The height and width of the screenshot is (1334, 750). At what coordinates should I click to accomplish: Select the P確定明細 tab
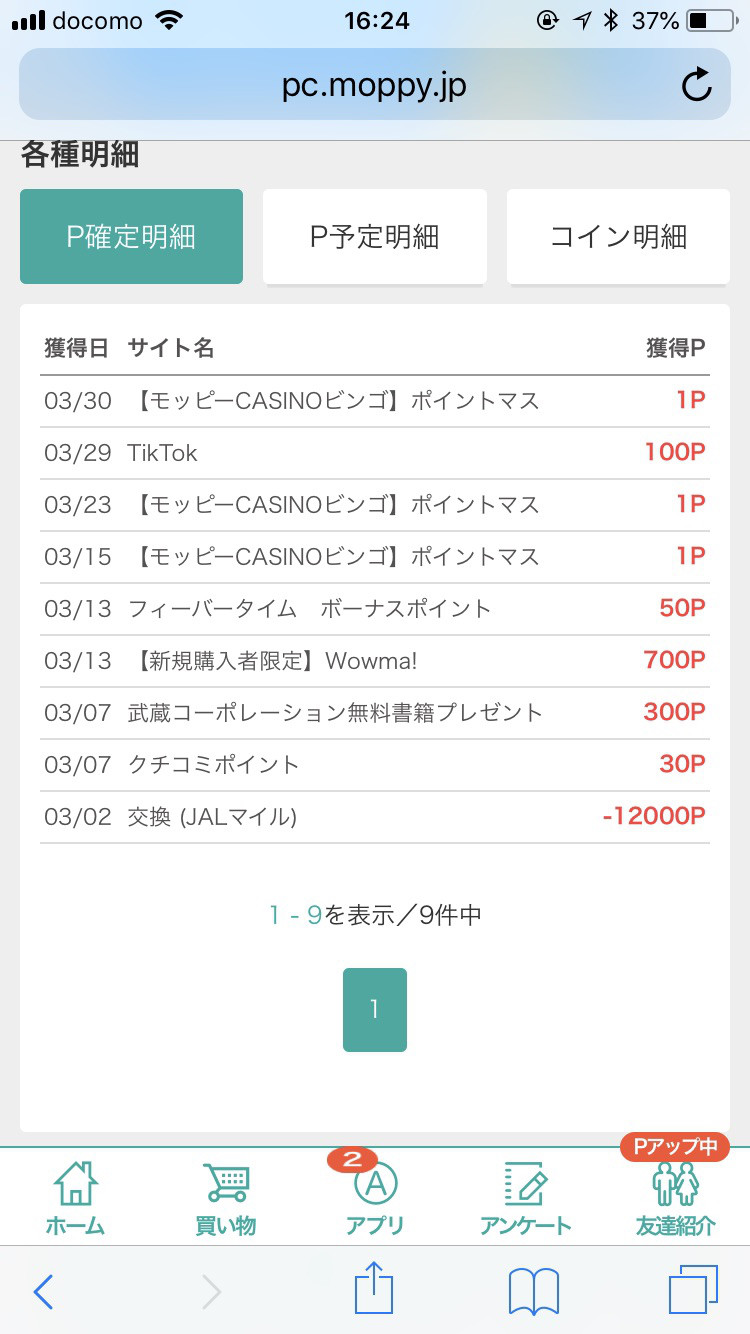(131, 237)
